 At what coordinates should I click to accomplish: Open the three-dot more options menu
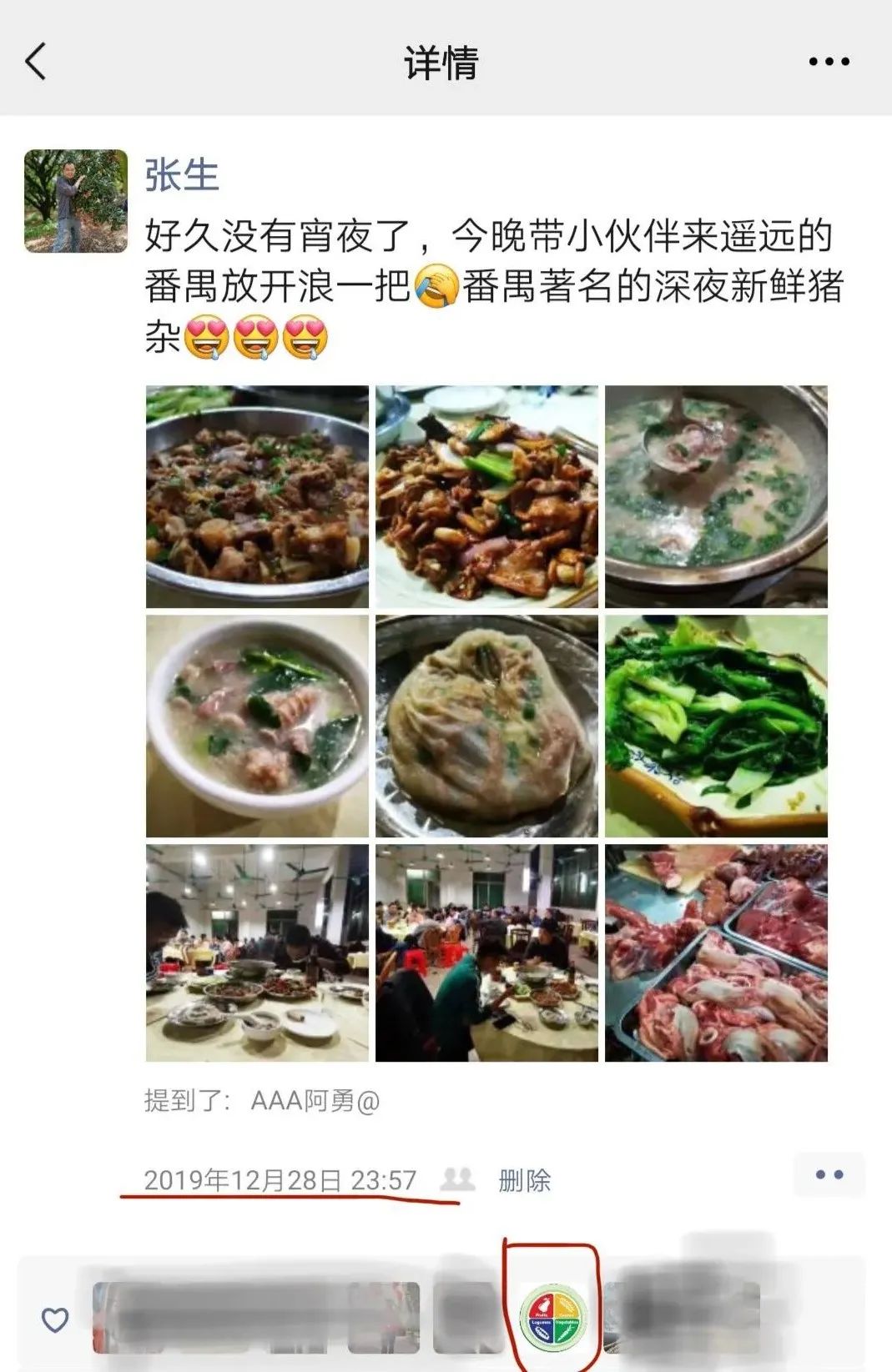tap(828, 60)
